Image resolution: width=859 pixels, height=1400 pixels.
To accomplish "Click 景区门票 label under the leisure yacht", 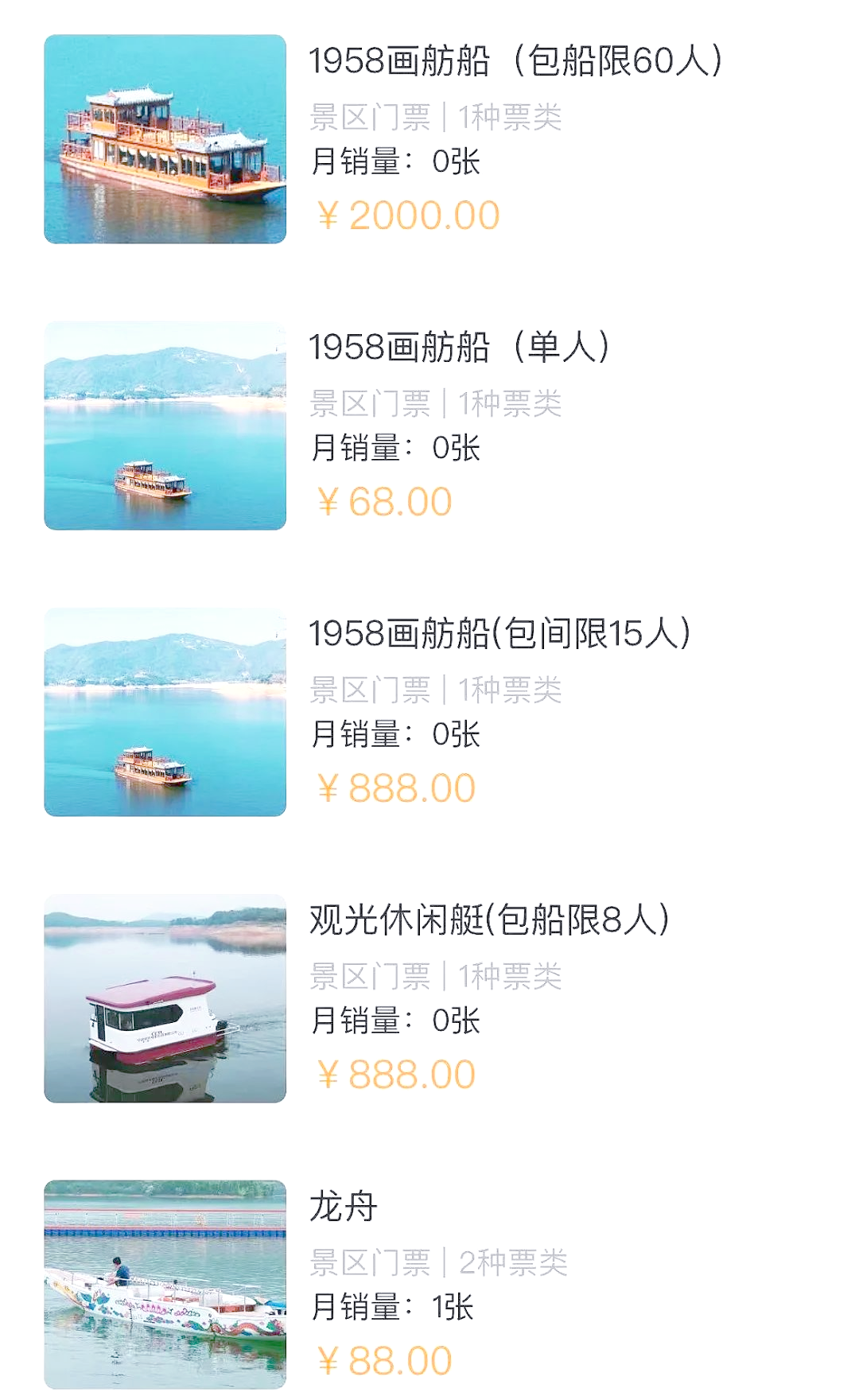I will tap(367, 976).
